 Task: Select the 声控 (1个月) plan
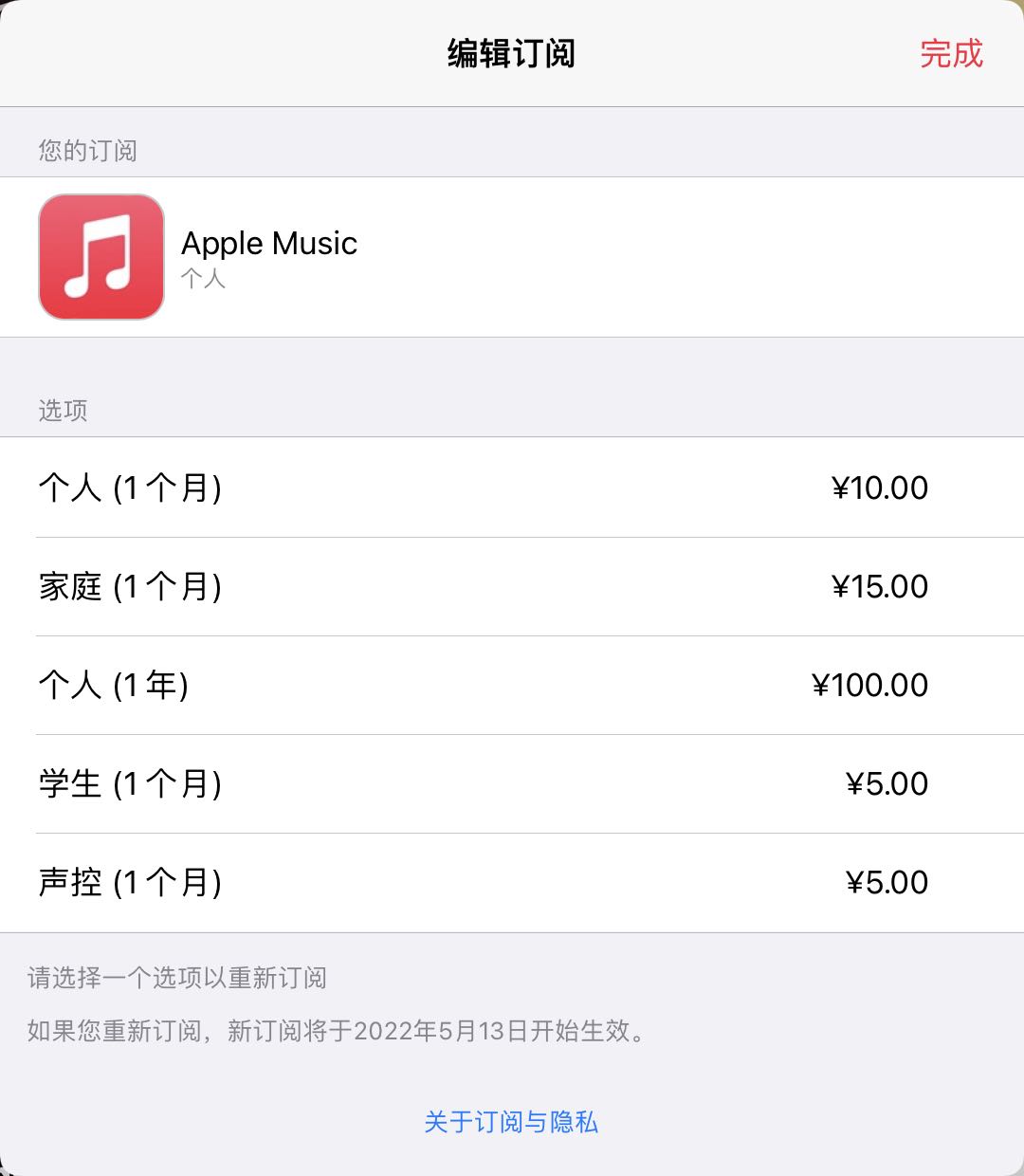[512, 883]
